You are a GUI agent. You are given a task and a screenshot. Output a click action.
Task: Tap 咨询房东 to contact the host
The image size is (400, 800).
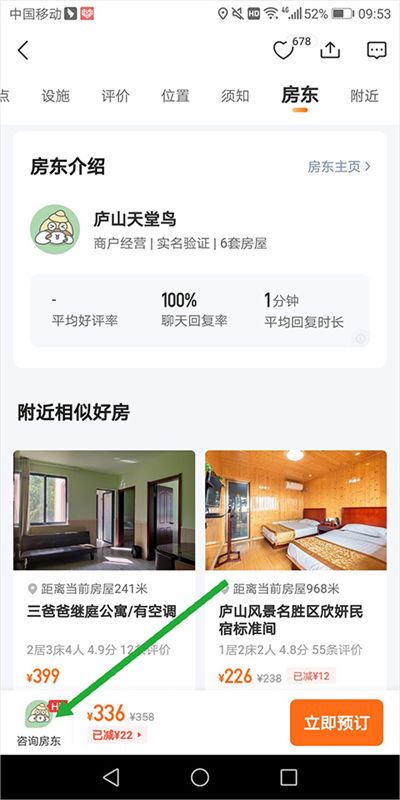pos(39,723)
